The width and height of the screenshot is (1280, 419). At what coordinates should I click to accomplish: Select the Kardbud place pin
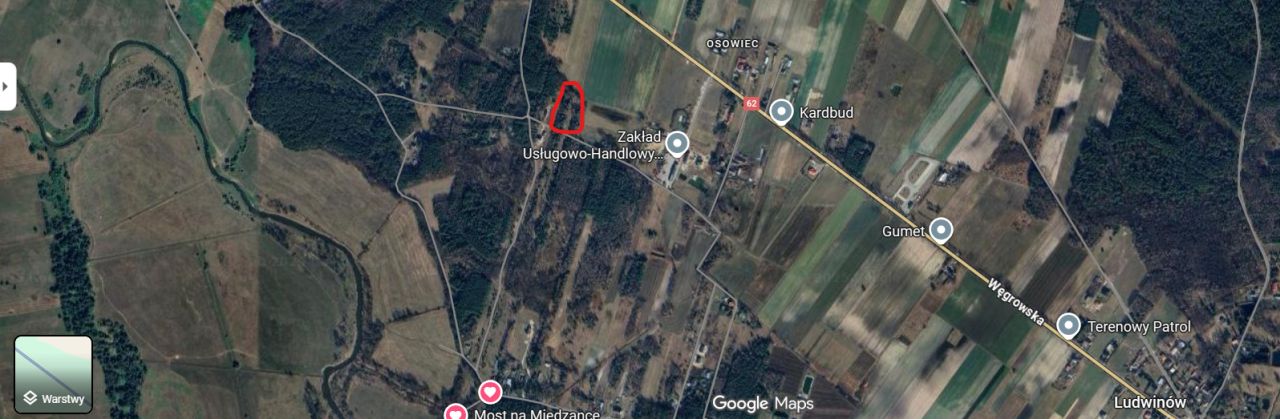click(x=781, y=112)
